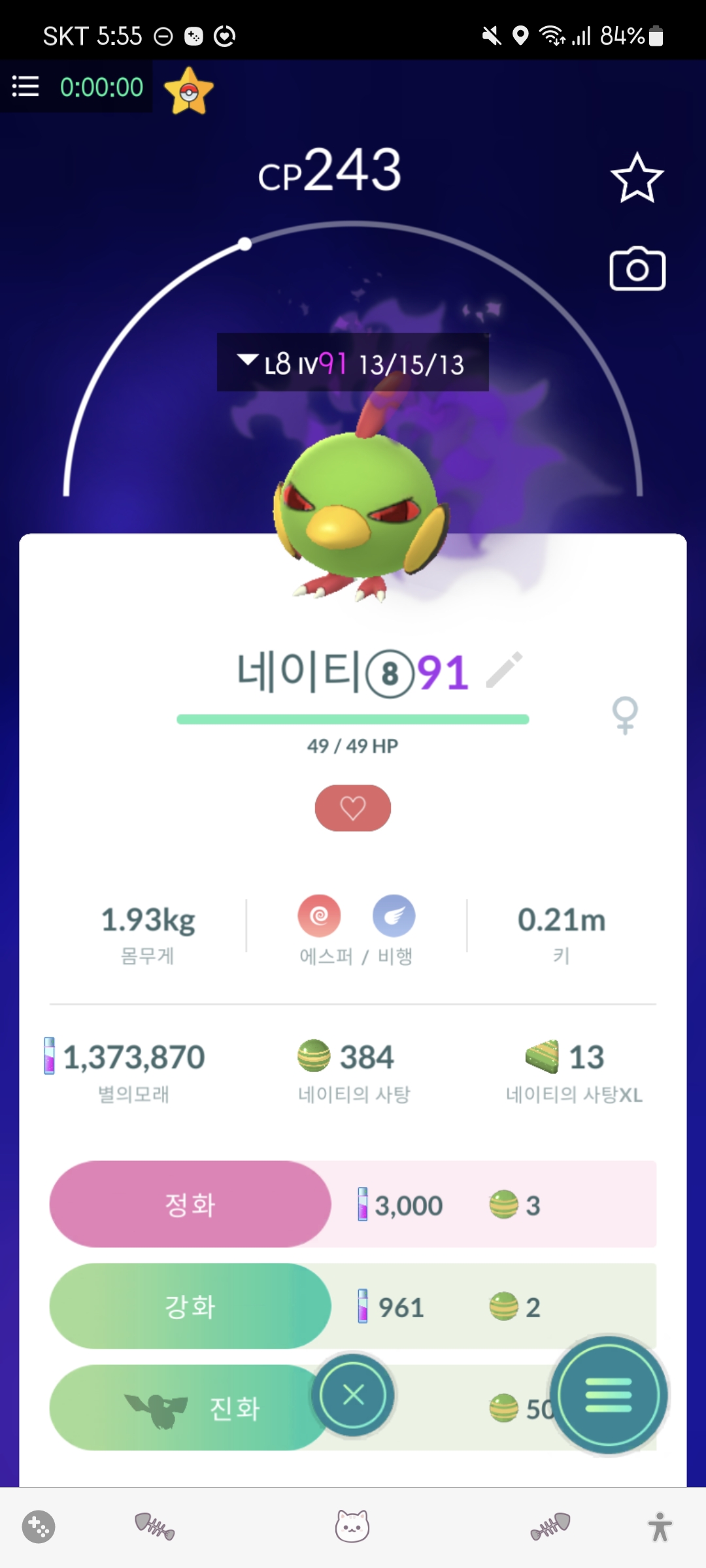
Task: Tap the accessibility figure icon in bottom bar
Action: pos(660,1527)
